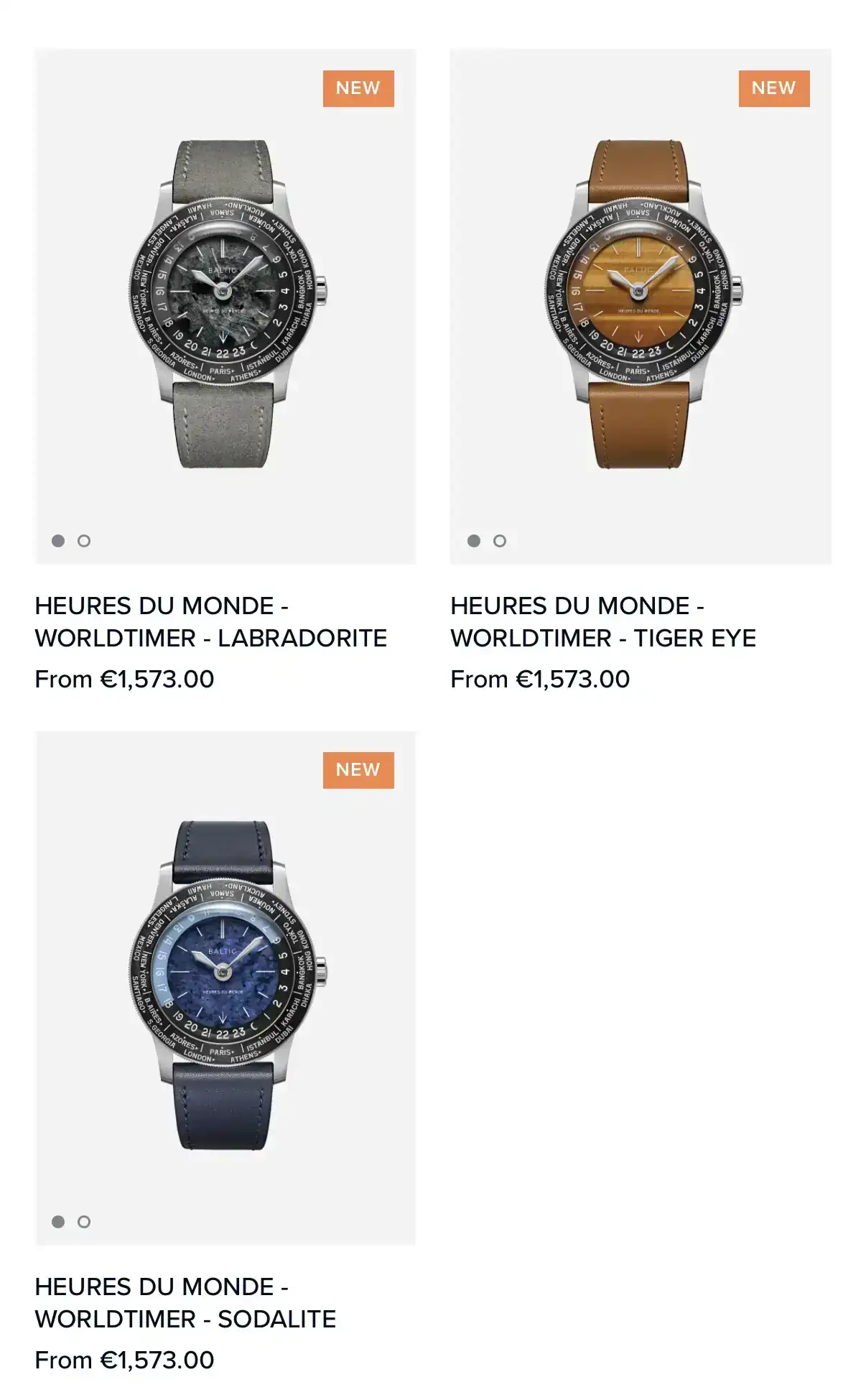Open the Sodalite worldtimer product image

(x=225, y=984)
